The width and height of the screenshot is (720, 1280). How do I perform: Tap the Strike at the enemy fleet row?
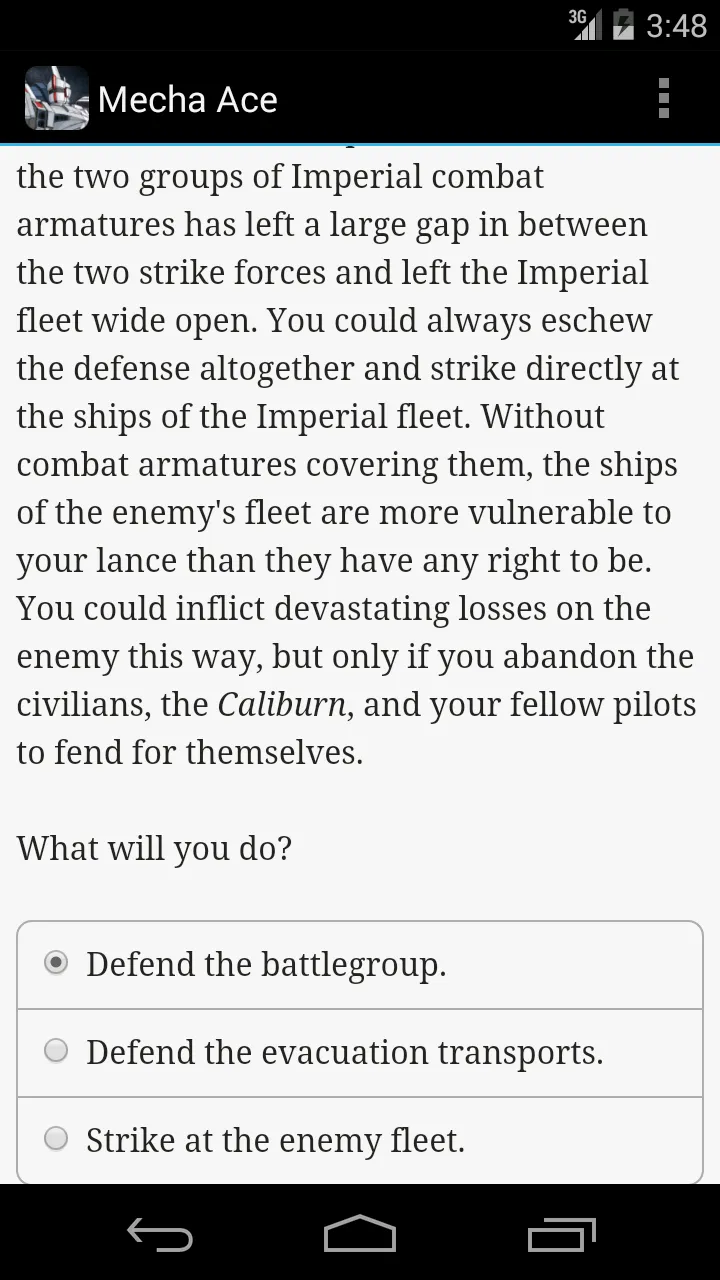tap(360, 1139)
